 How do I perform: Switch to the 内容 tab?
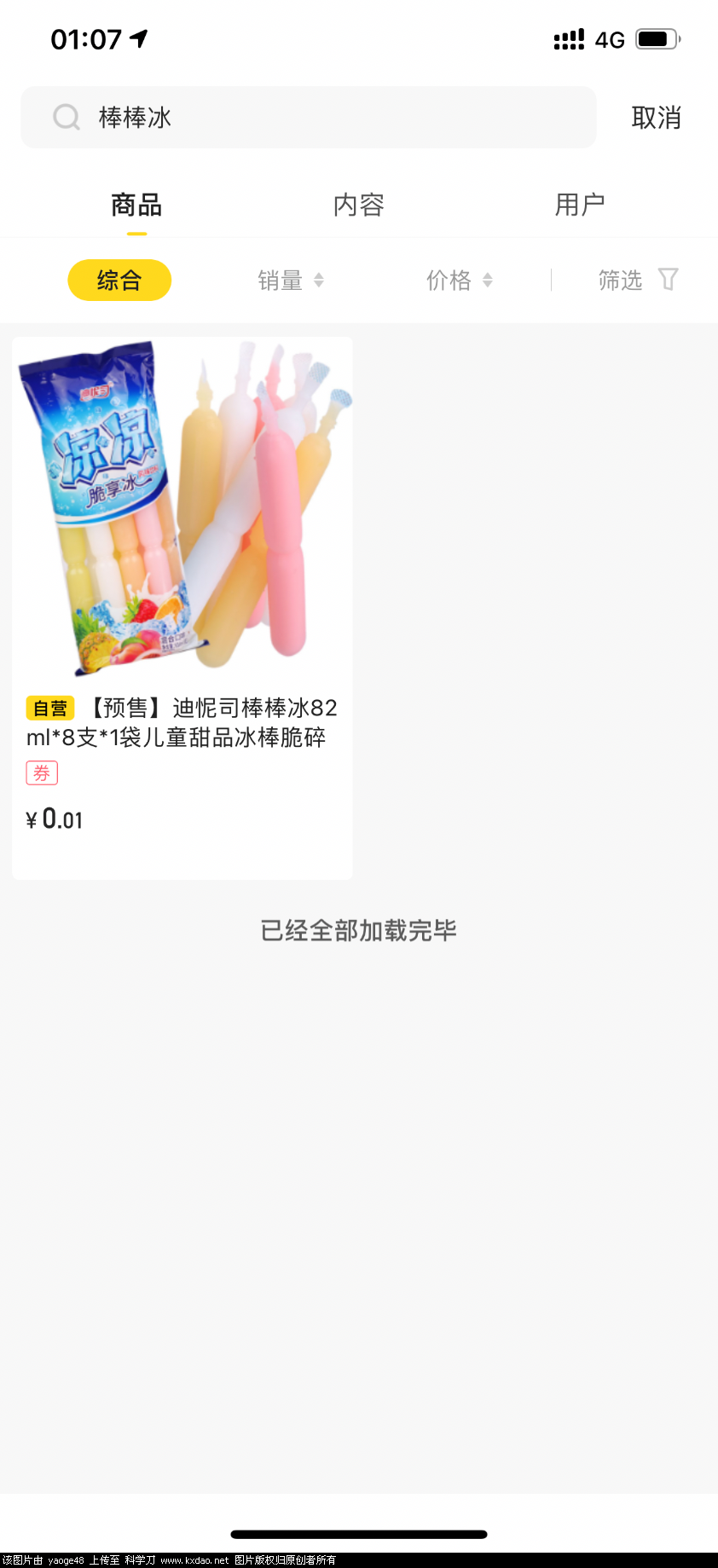point(358,205)
